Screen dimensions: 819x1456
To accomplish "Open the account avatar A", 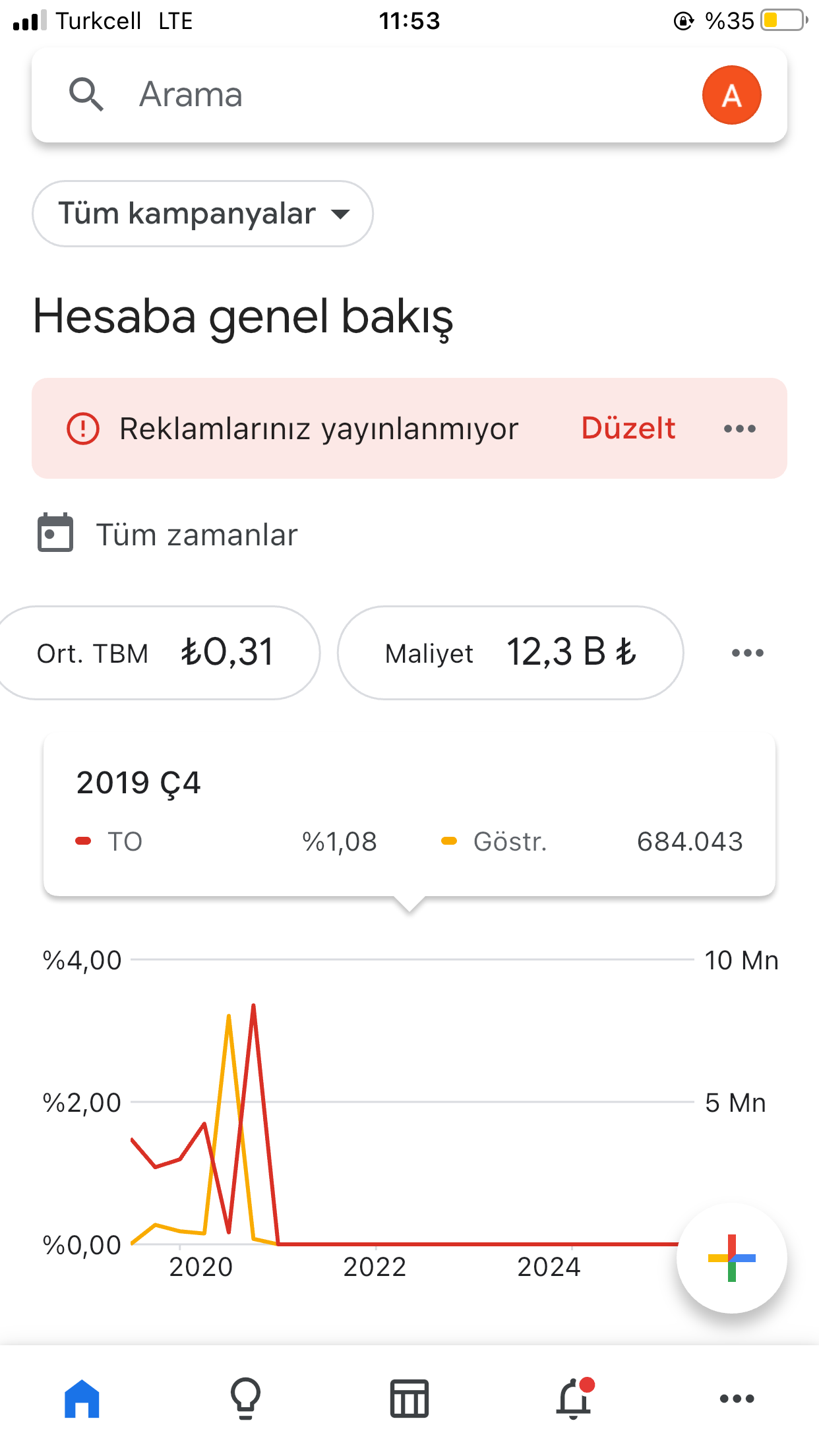I will tap(731, 95).
